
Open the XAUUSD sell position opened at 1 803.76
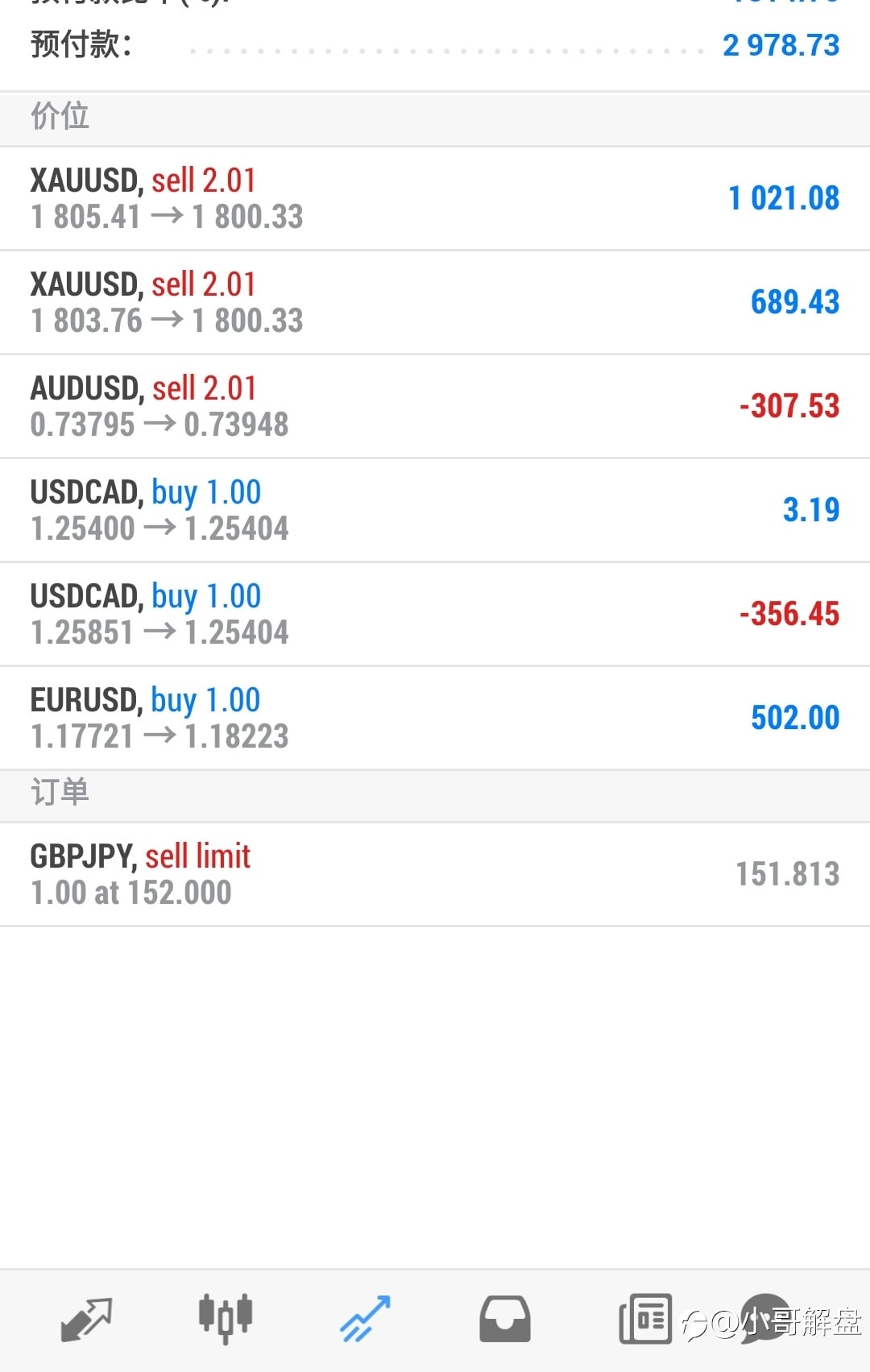pyautogui.click(x=435, y=302)
